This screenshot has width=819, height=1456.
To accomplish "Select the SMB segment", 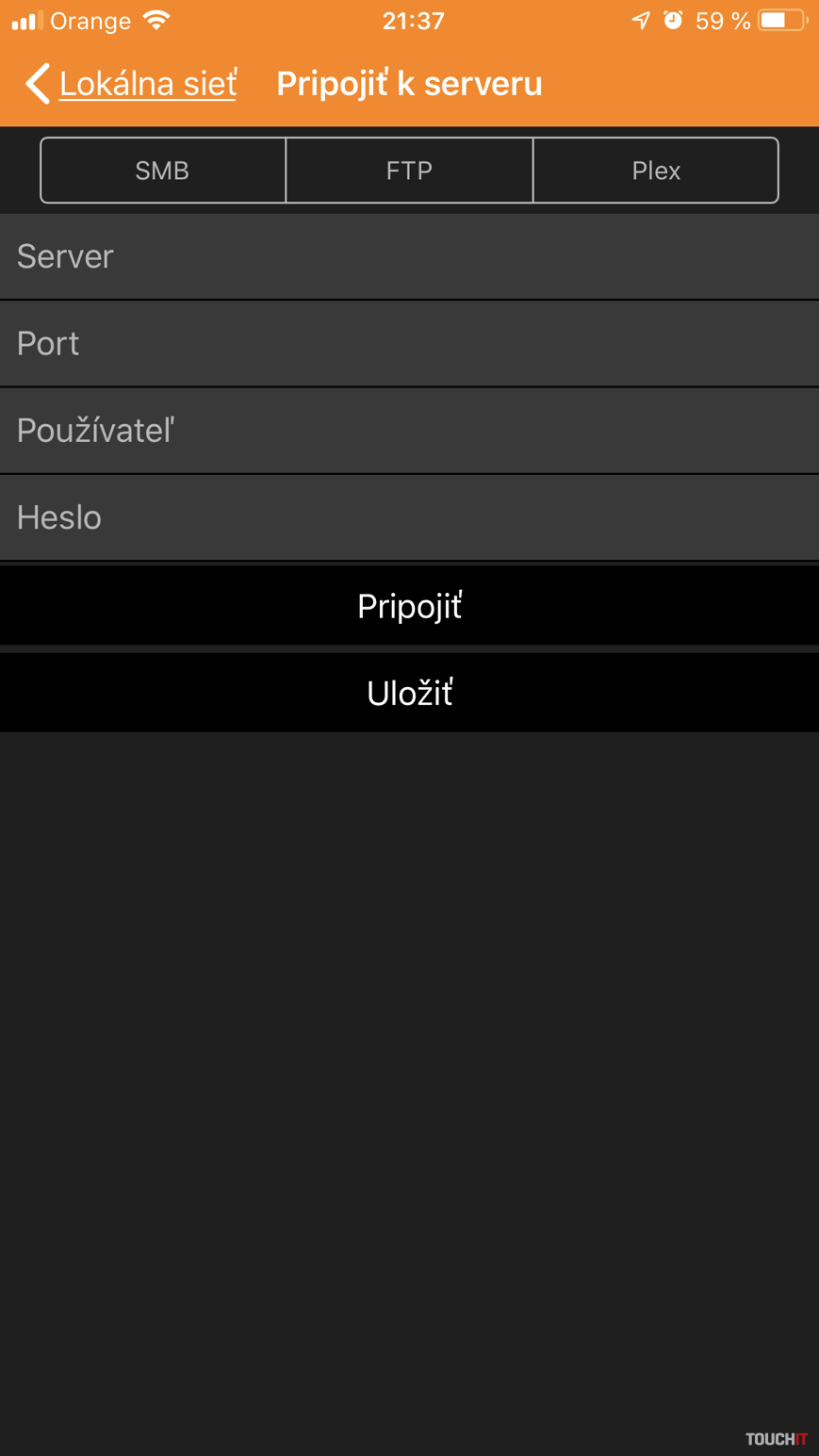I will tap(163, 171).
